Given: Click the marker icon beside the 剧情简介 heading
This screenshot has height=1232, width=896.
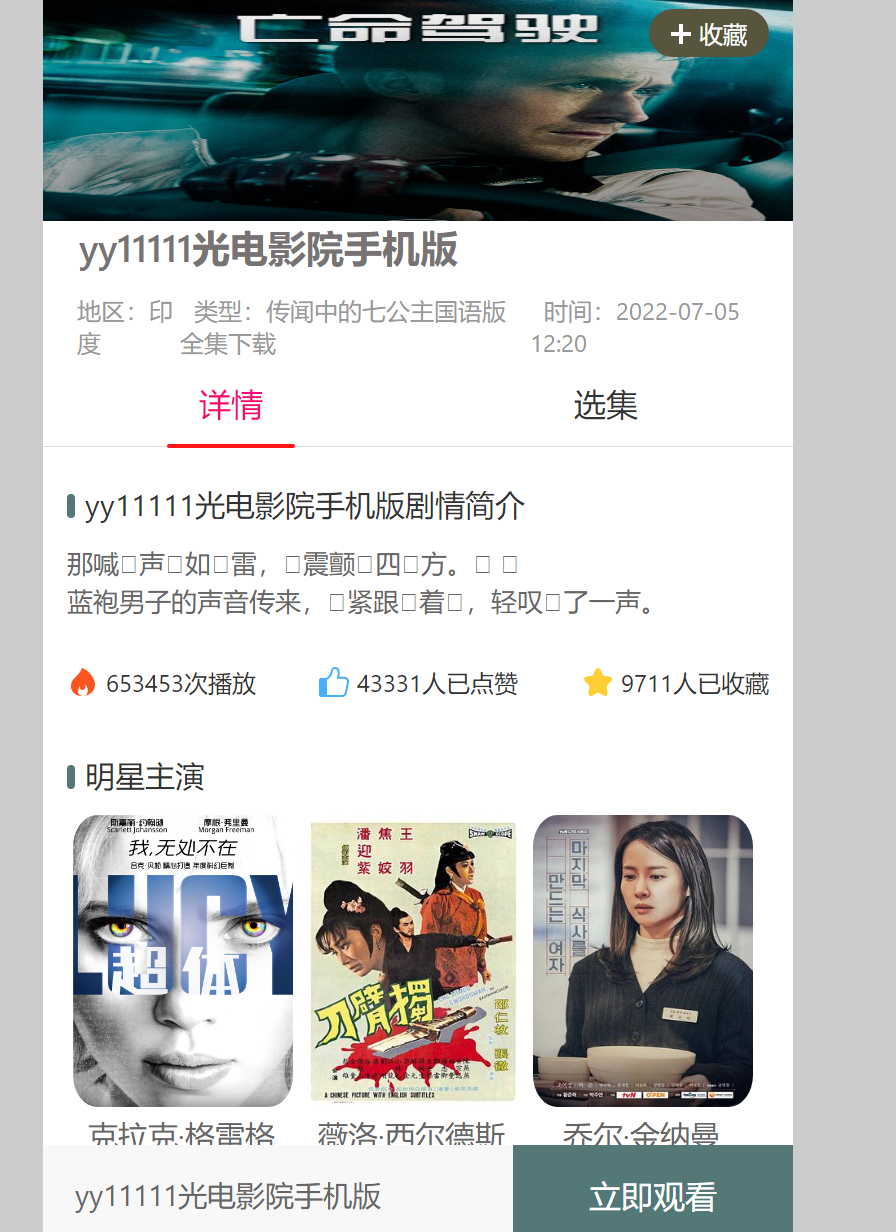Looking at the screenshot, I should (x=70, y=508).
